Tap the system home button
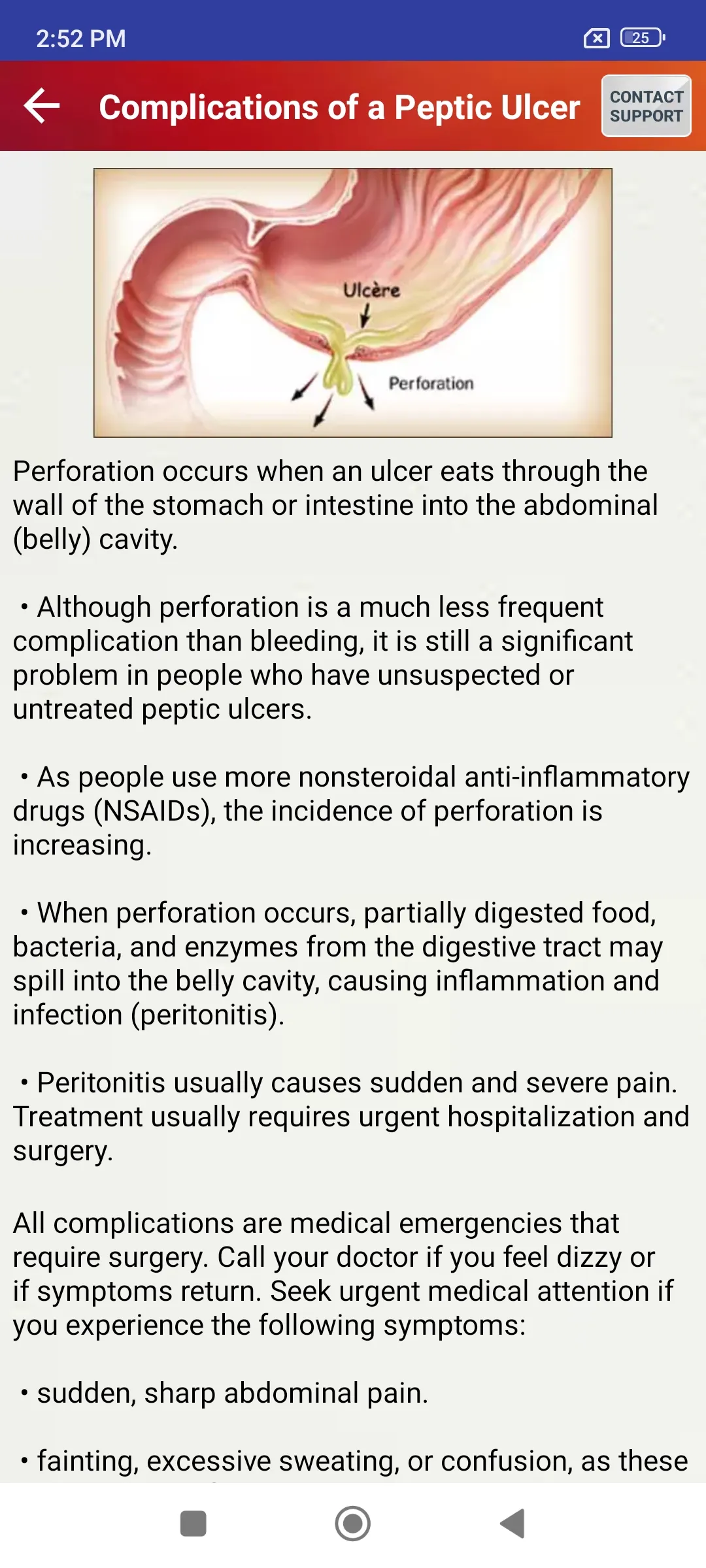Screen dimensions: 706x1568 (x=352, y=1524)
